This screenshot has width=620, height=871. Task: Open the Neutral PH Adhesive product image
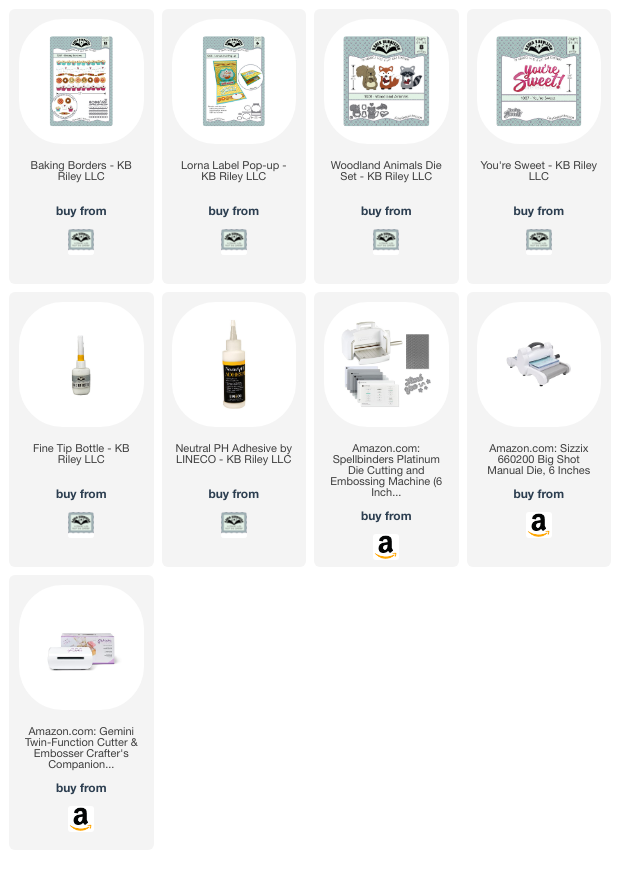(233, 364)
